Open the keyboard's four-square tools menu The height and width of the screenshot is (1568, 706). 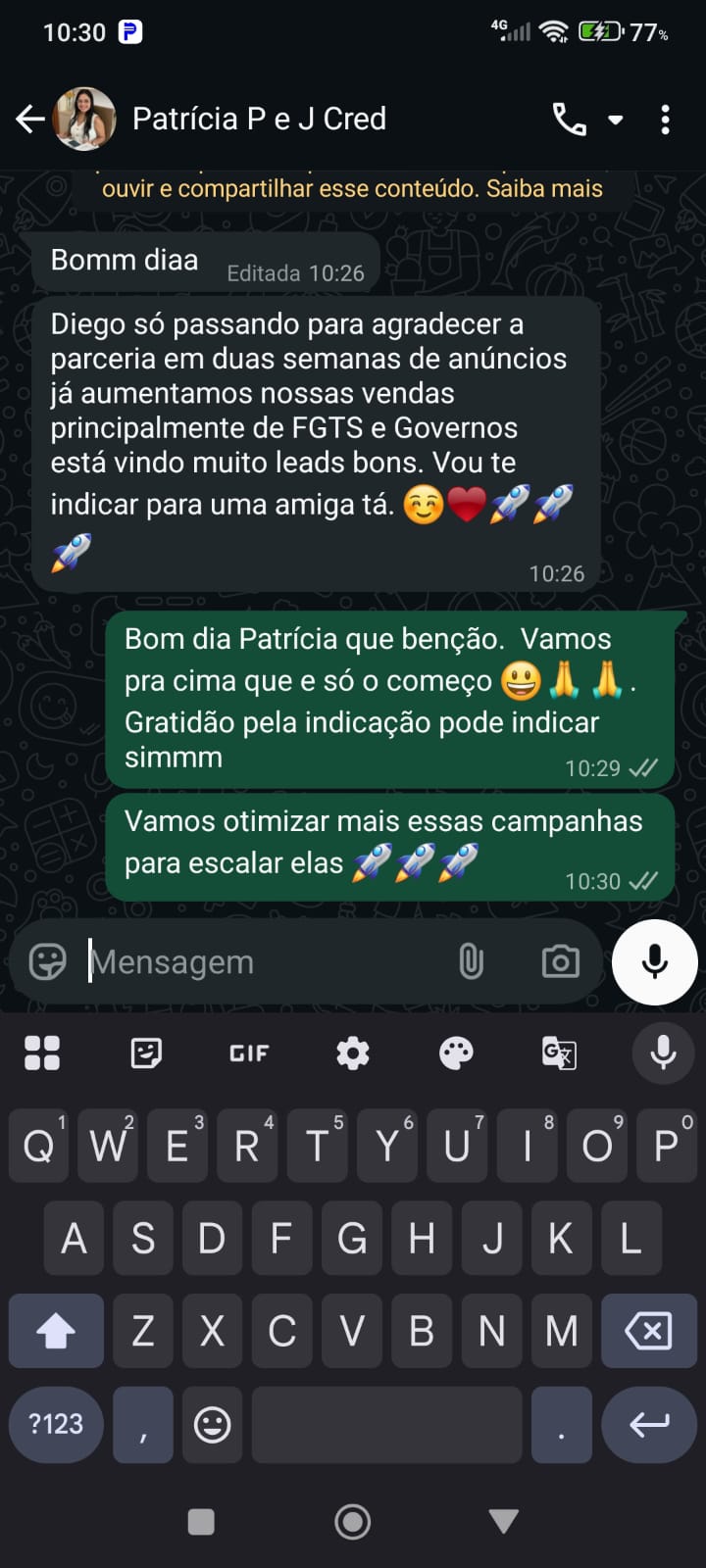pos(42,1053)
